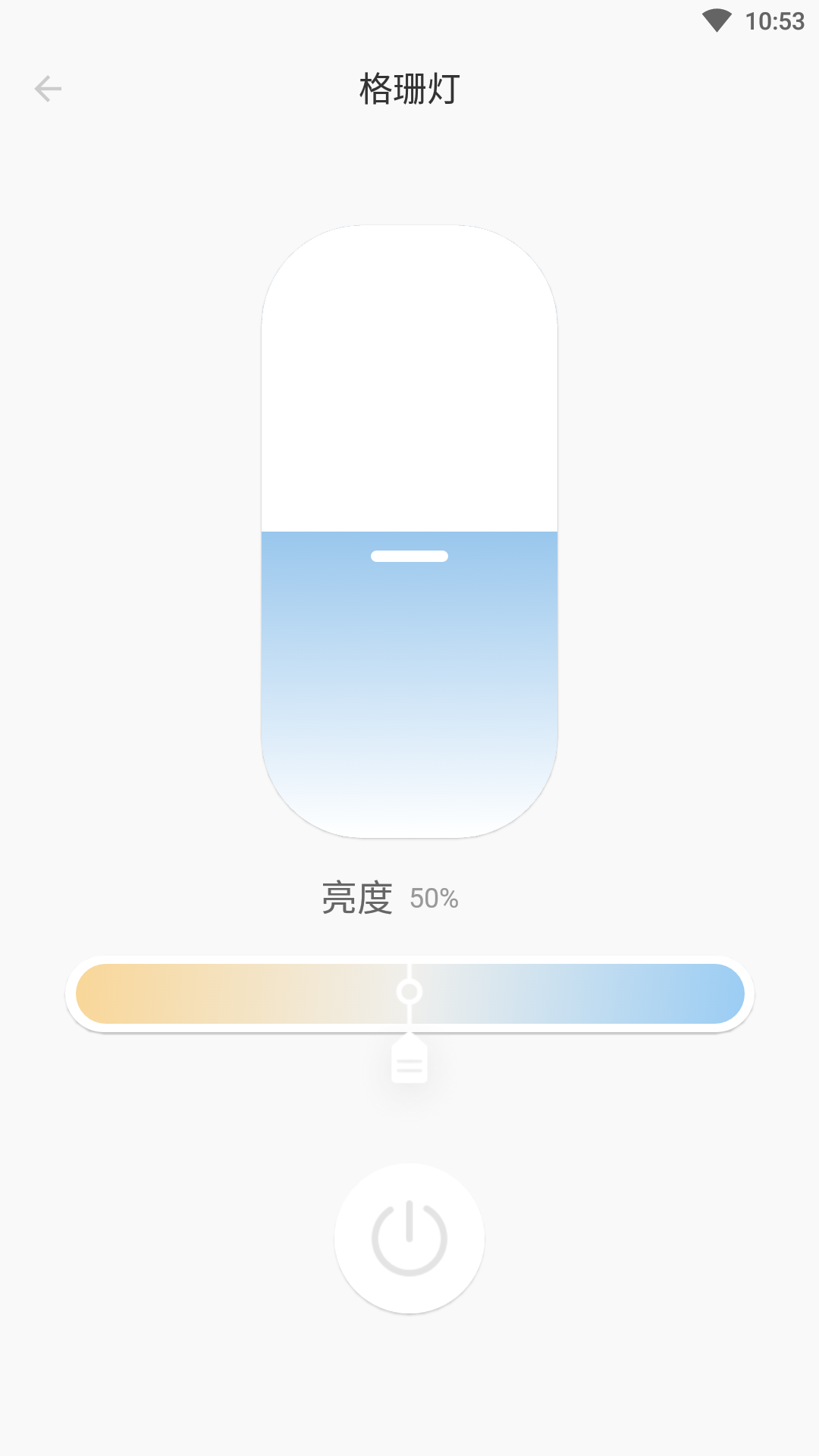This screenshot has height=1456, width=819.
Task: Click the center of the color temperature slider
Action: 409,993
